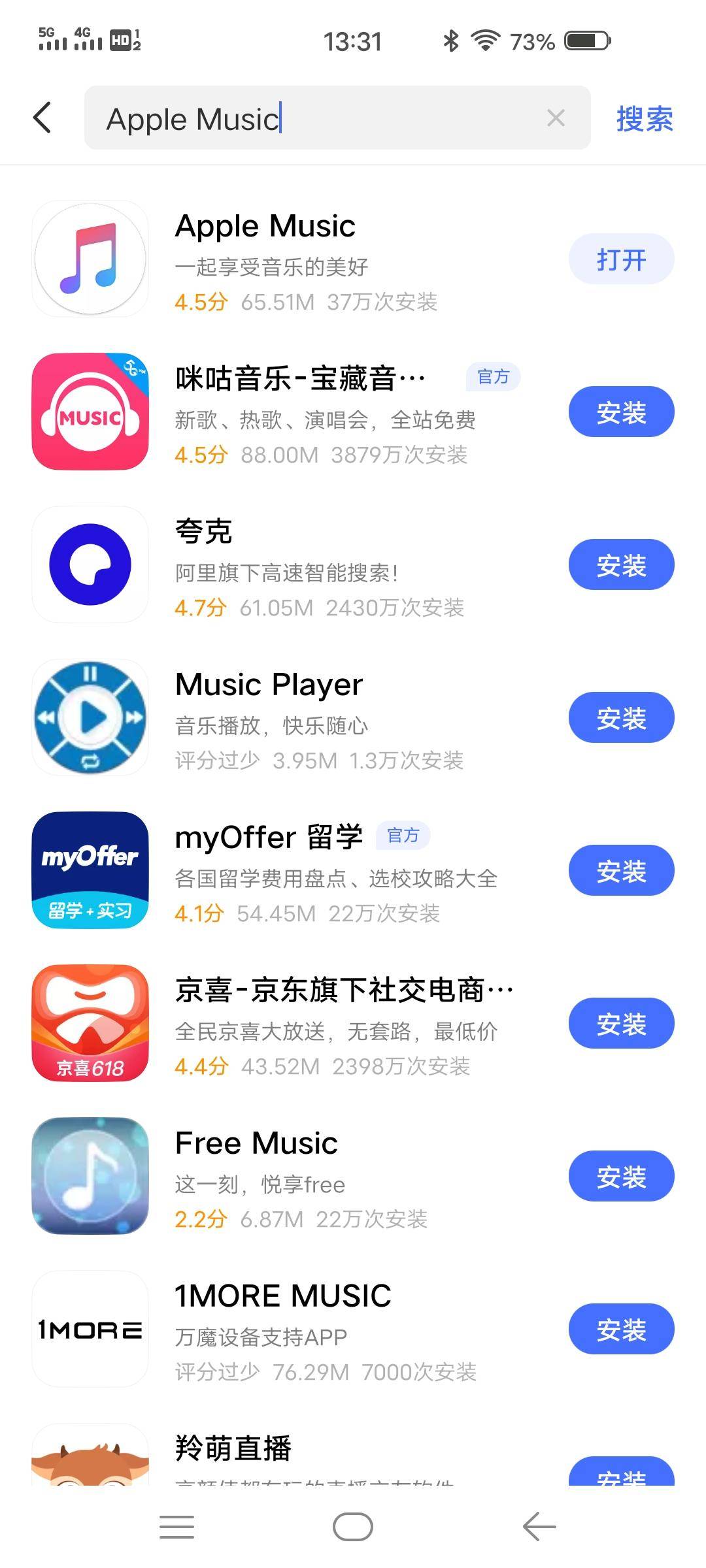
Task: Click the Free Music app icon
Action: coord(90,1176)
